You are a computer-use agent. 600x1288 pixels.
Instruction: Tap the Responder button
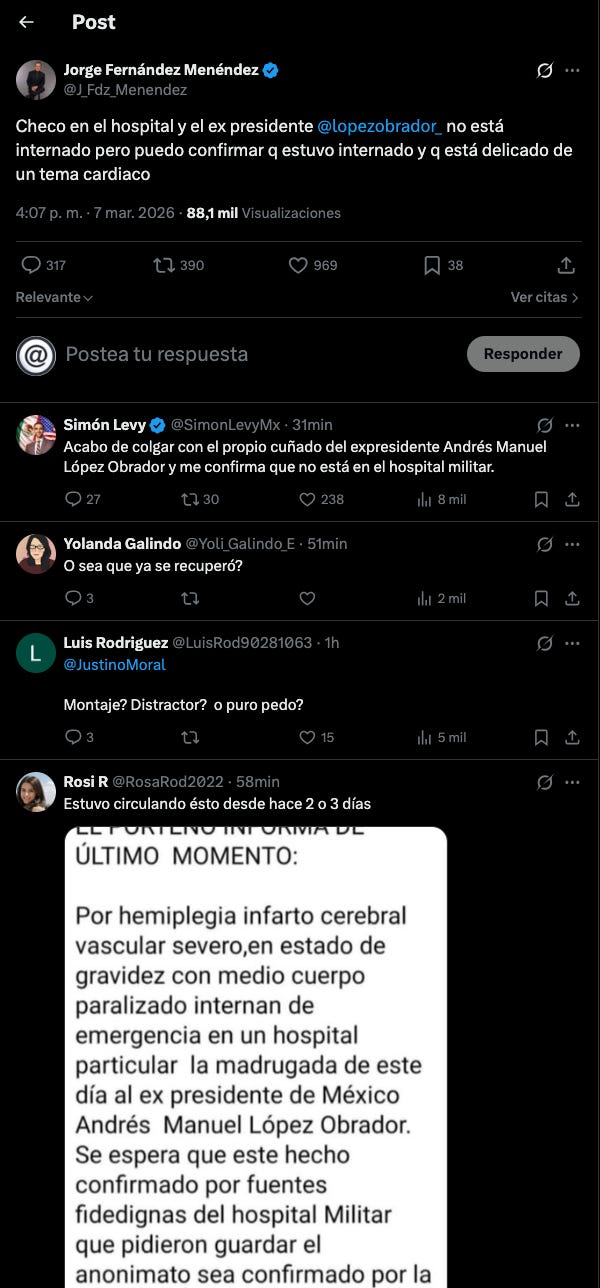[x=523, y=354]
